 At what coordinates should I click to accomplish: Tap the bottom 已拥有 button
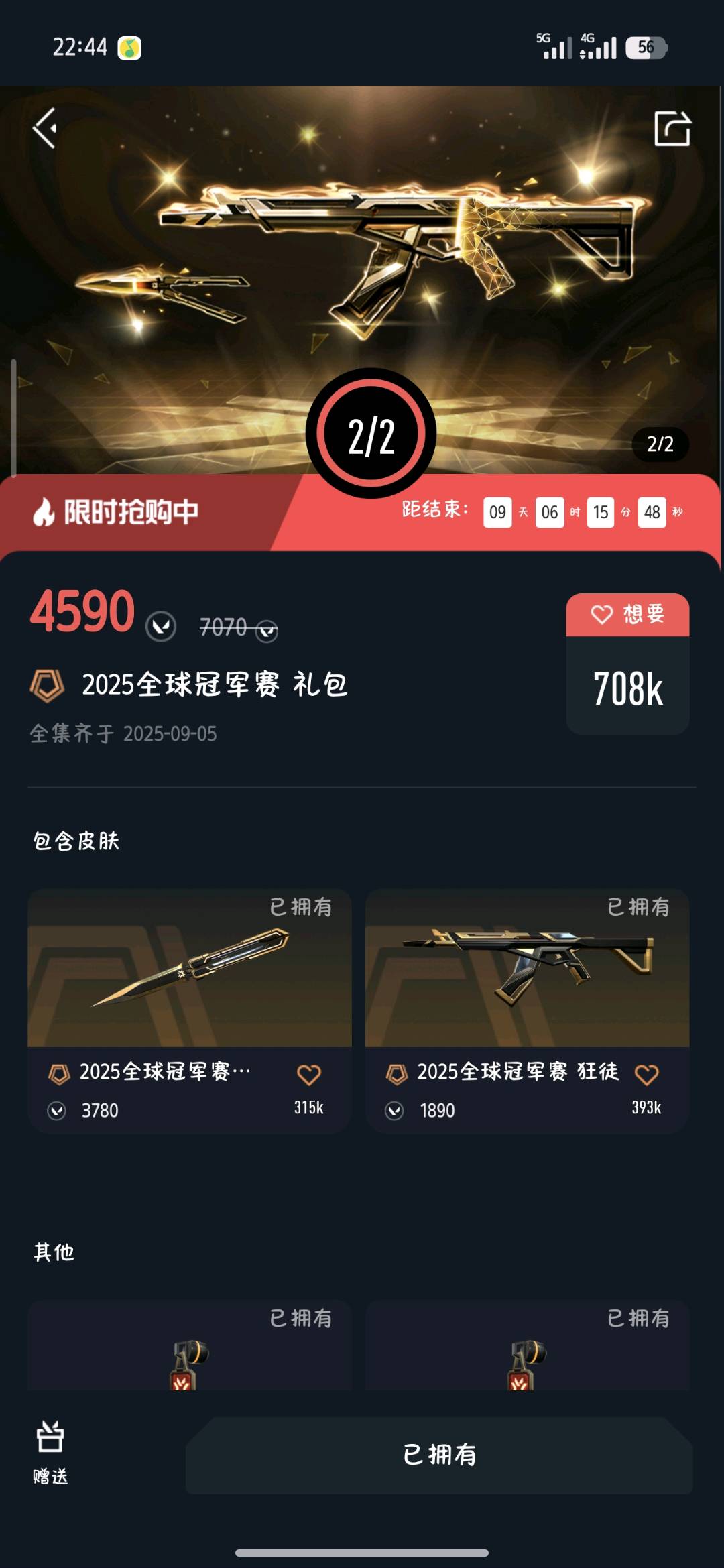point(439,1455)
